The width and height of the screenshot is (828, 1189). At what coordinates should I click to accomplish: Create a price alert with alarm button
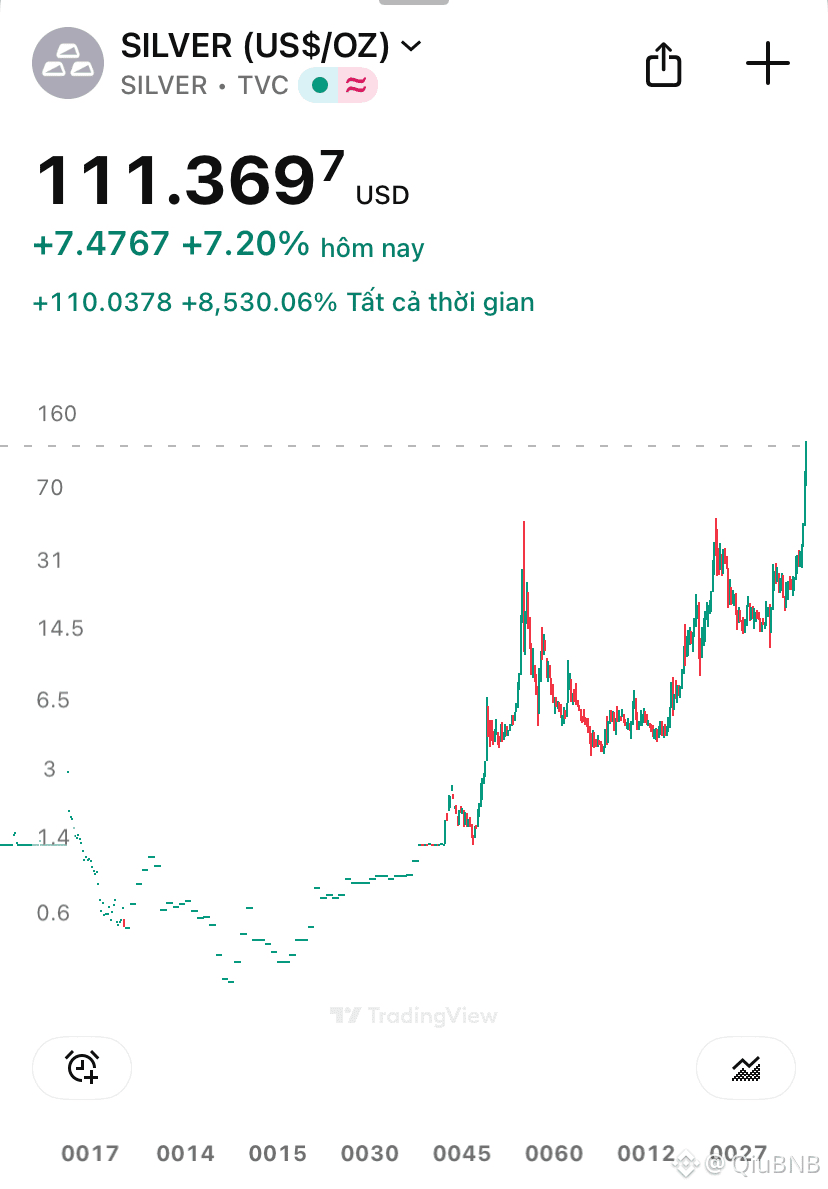[82, 1068]
